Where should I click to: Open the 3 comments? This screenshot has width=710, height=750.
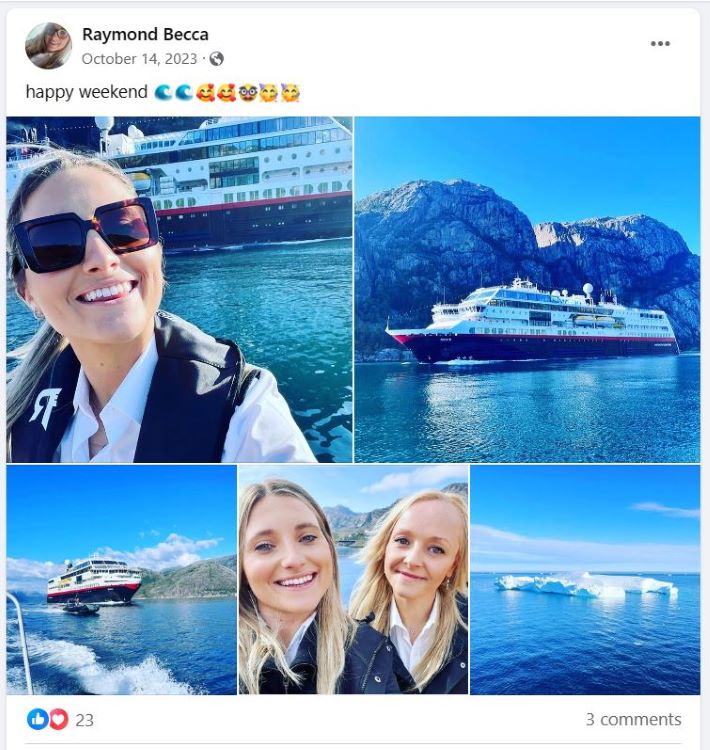tap(633, 719)
